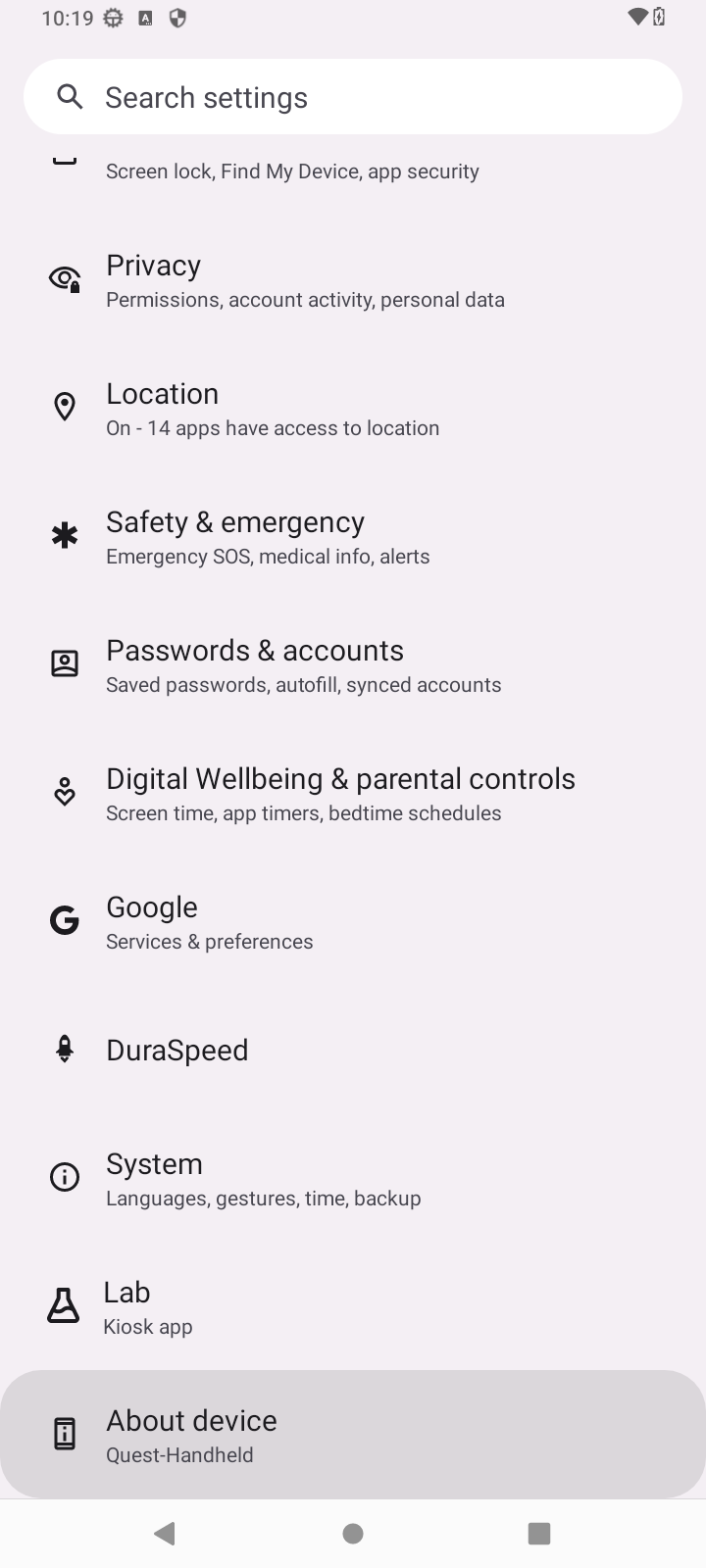
Task: Tap the Back navigation button
Action: coord(166,1532)
